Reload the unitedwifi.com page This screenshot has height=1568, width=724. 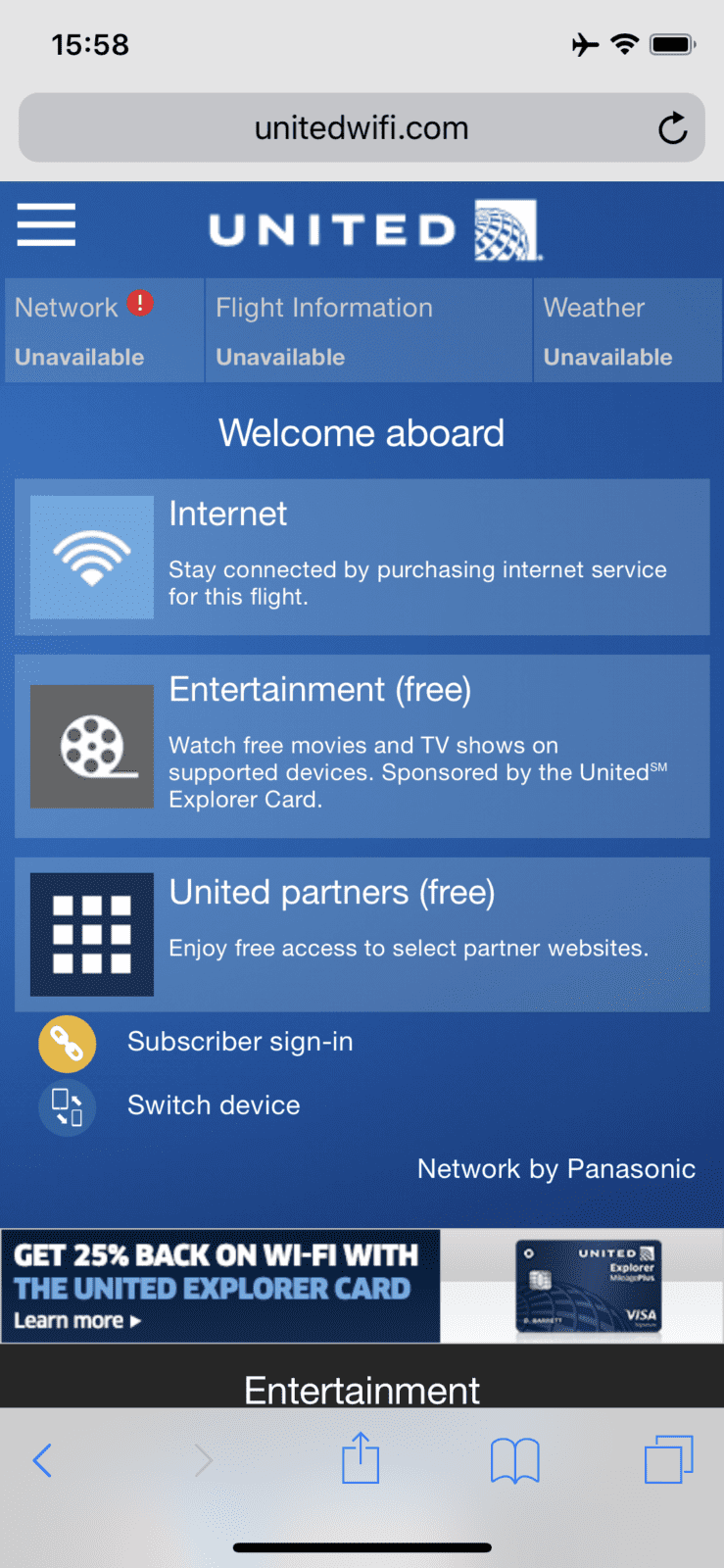672,128
